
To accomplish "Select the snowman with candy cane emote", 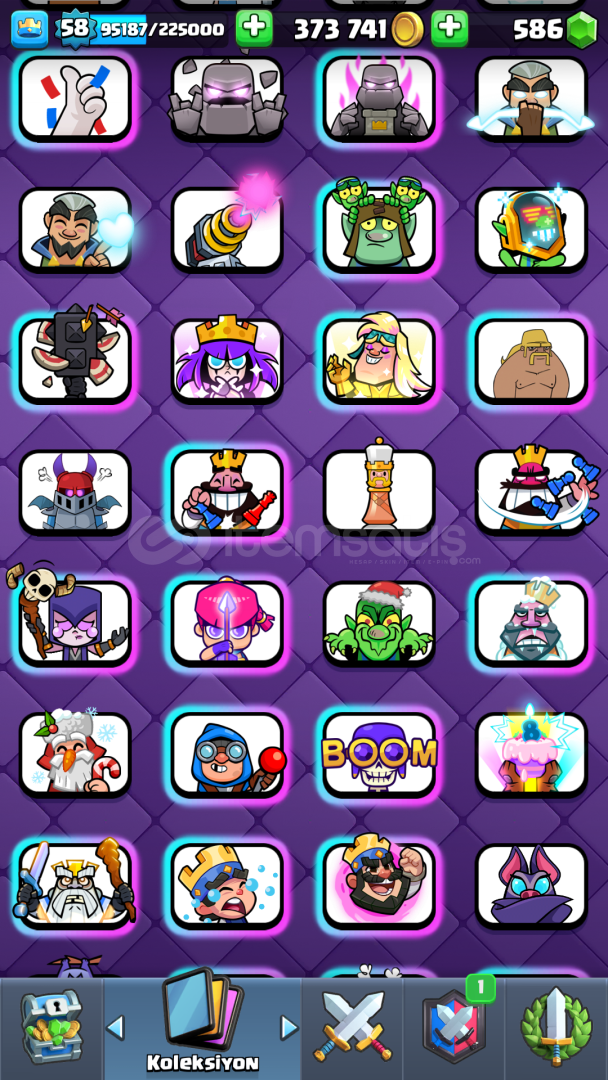I will click(75, 754).
